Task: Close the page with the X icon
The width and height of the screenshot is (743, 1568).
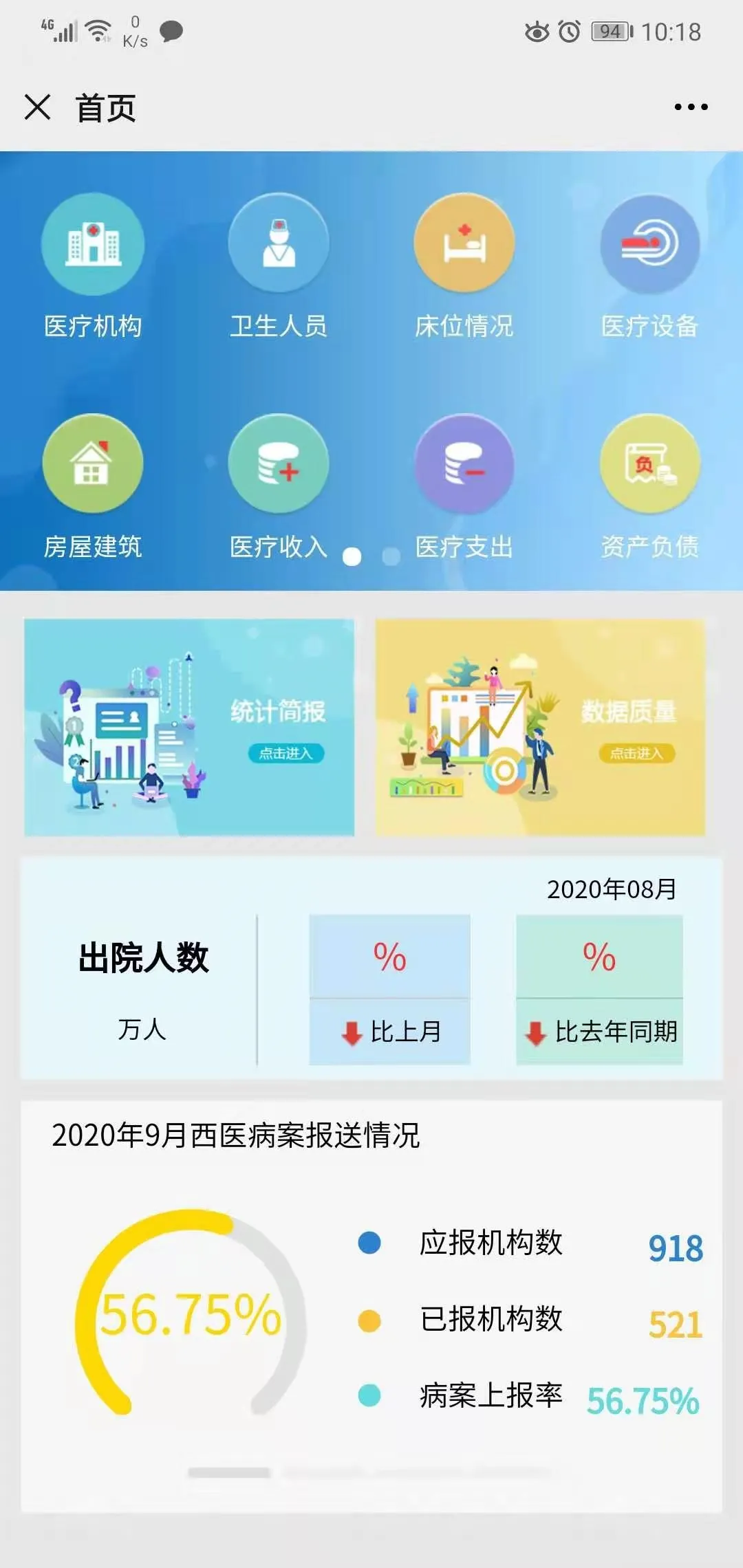Action: (37, 107)
